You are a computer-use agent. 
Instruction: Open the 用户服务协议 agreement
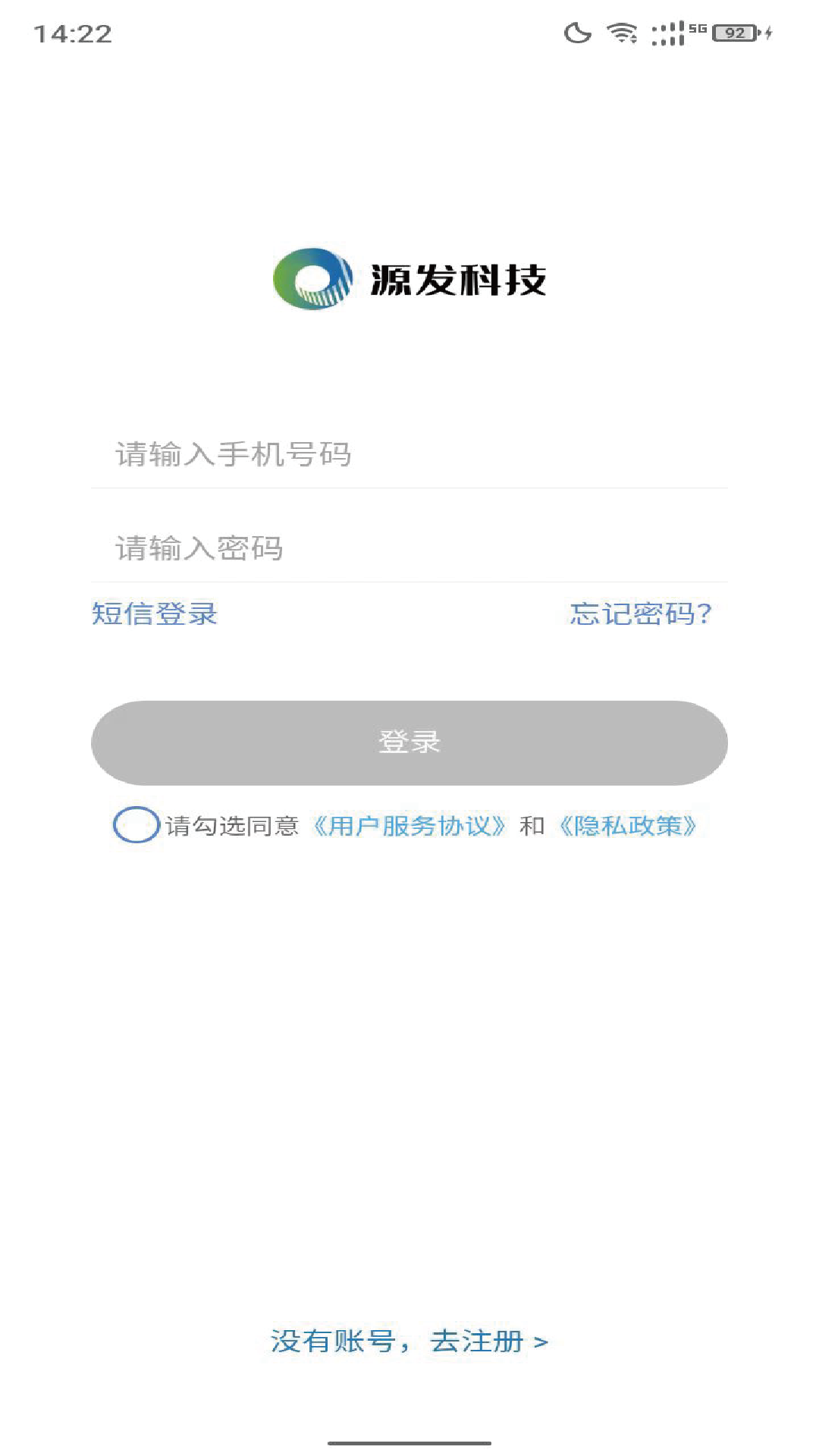(409, 827)
